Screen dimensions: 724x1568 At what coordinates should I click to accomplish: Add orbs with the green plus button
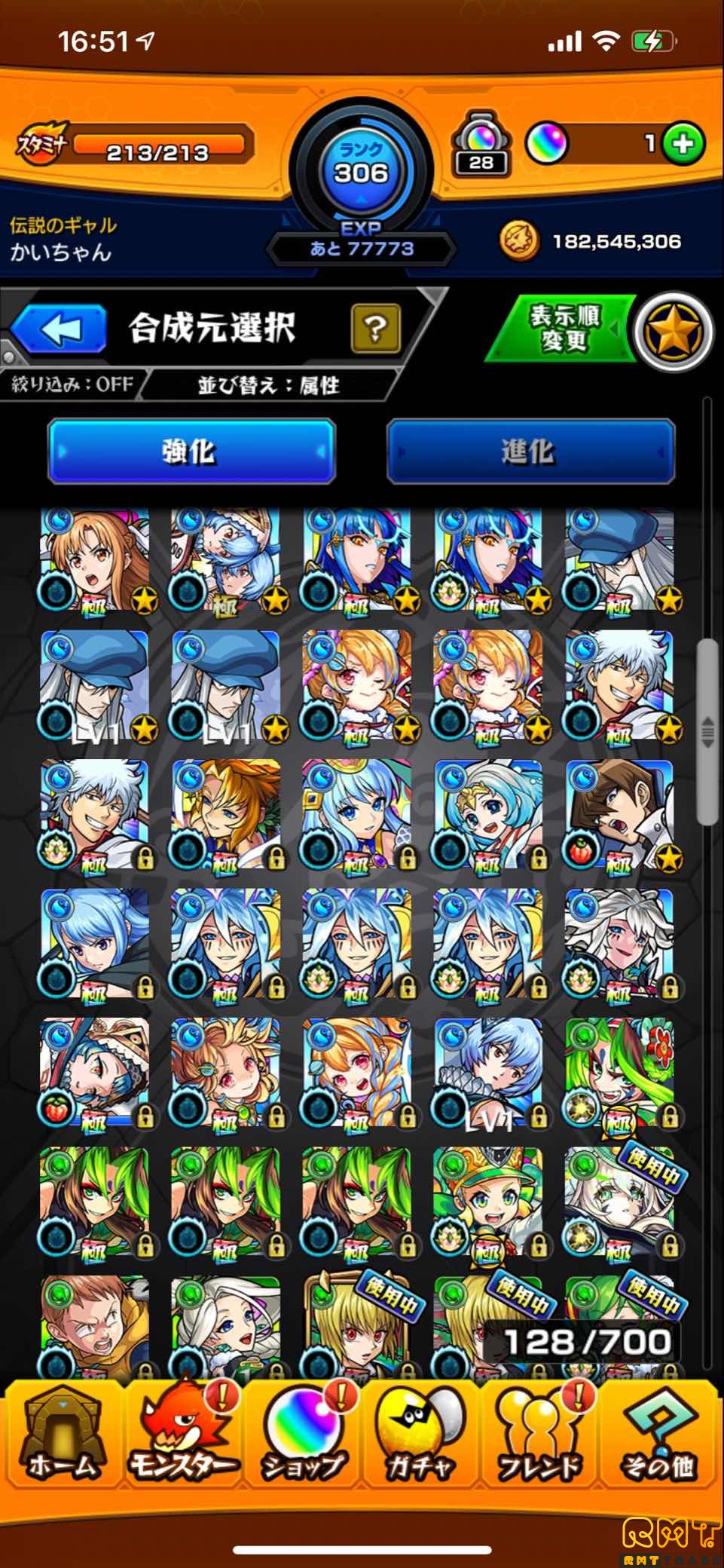tap(683, 144)
